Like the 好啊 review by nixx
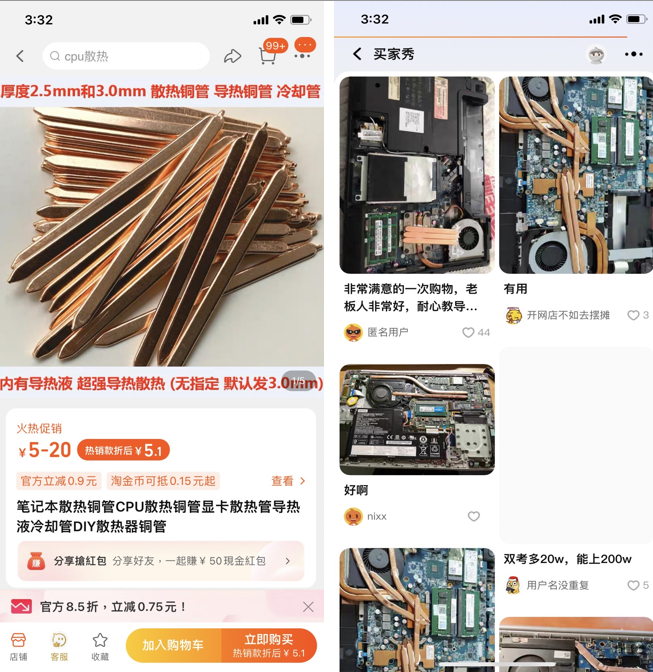Viewport: 653px width, 672px height. tap(474, 516)
